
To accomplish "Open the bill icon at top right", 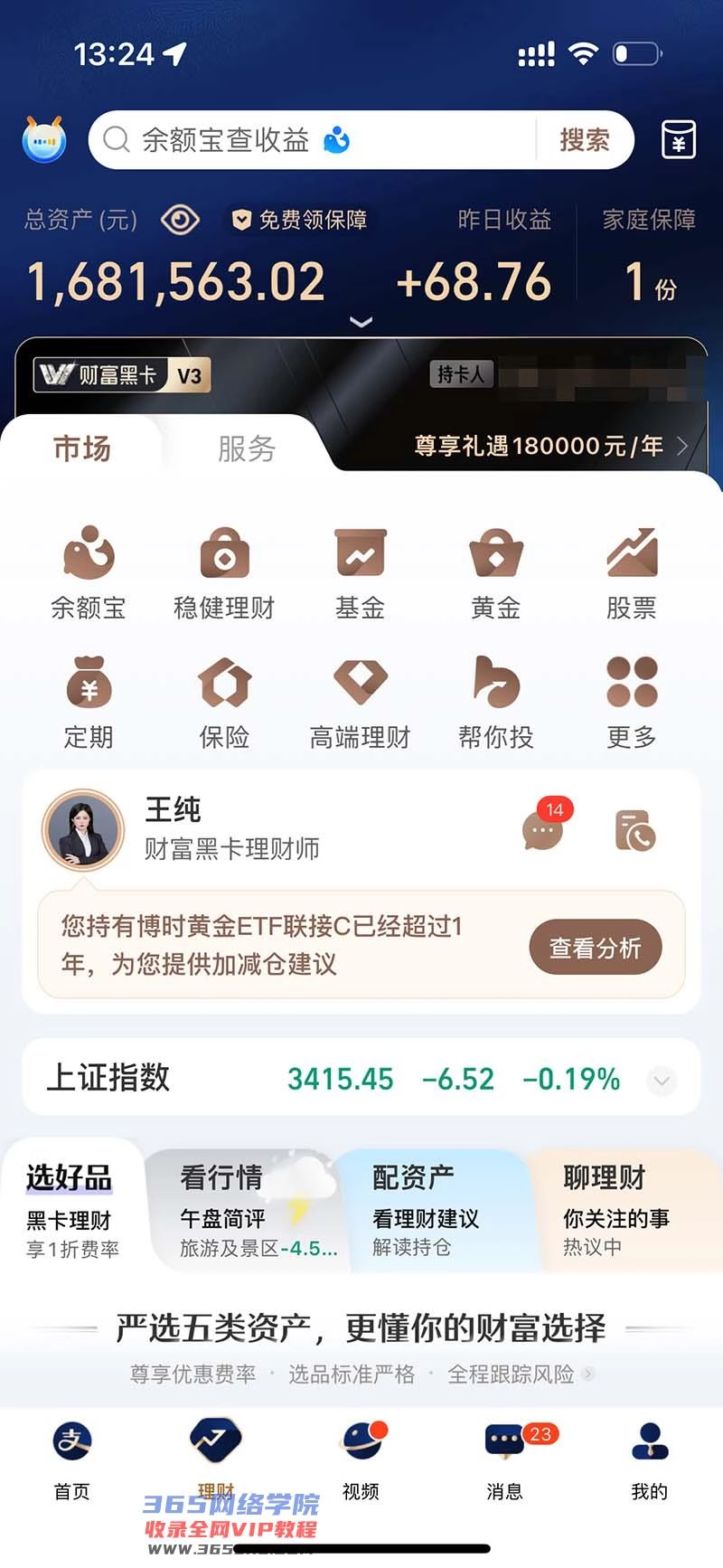I will click(x=678, y=140).
